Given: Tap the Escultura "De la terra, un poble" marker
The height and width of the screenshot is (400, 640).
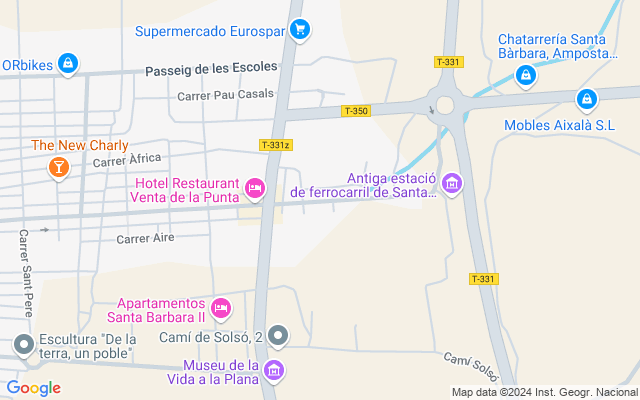Looking at the screenshot, I should click(x=23, y=346).
